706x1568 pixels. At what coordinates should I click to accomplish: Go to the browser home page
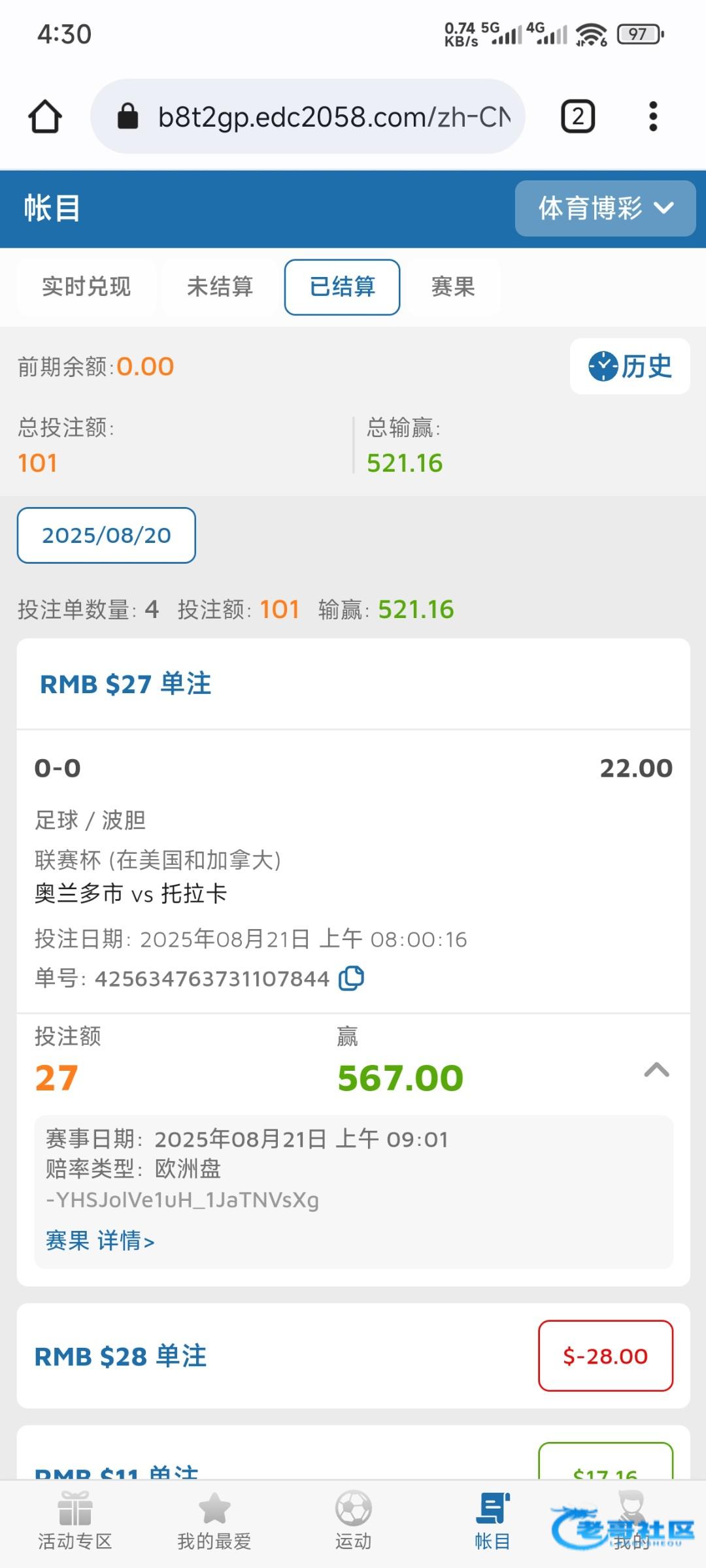click(x=45, y=117)
